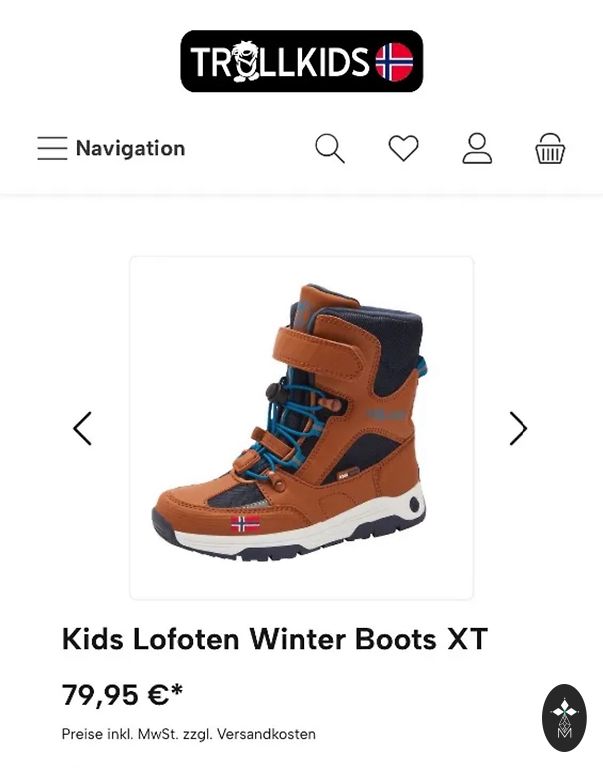Open the wishlist heart
Viewport: 603px width, 768px height.
403,148
